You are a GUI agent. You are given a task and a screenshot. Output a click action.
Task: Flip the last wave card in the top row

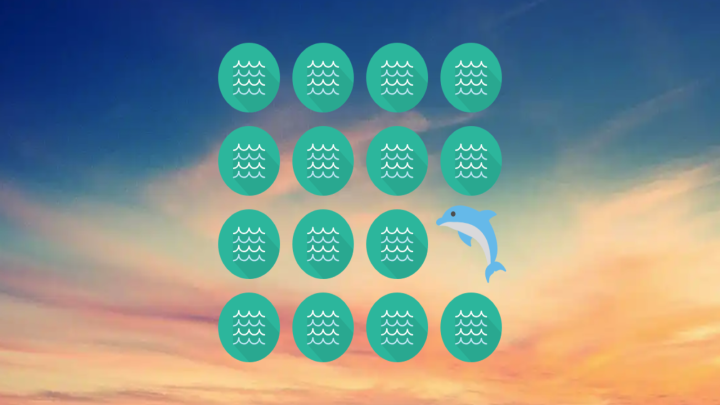[x=471, y=77]
